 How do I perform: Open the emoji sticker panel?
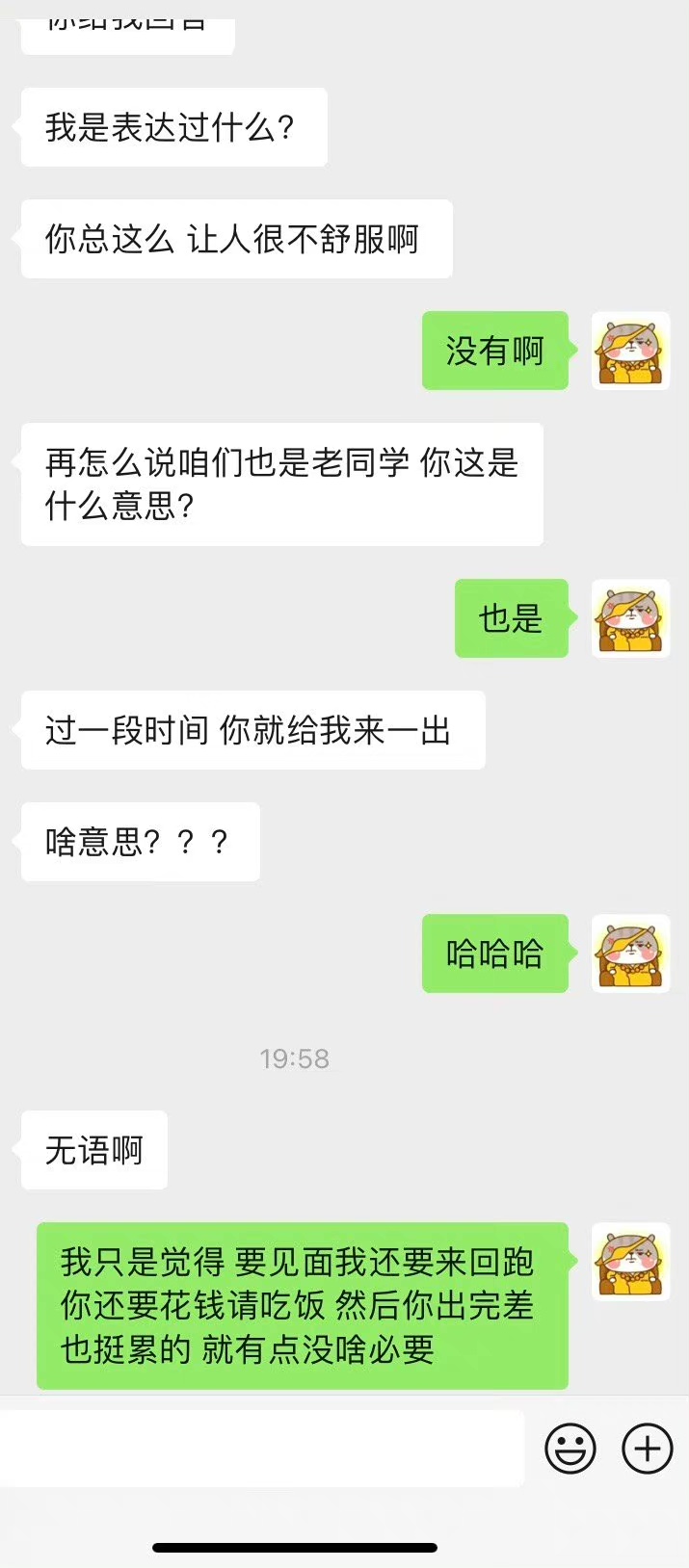tap(570, 1448)
